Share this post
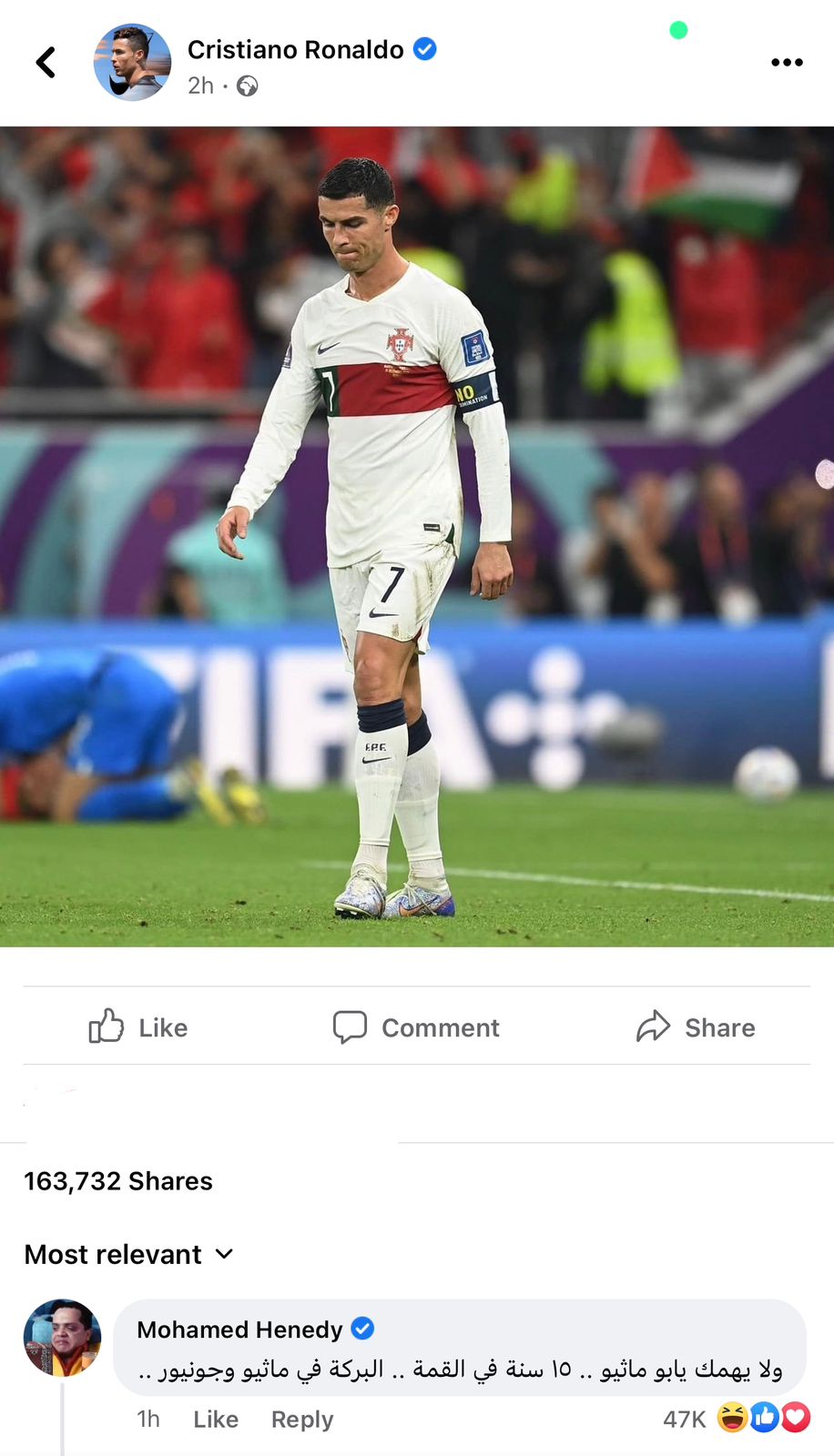 [696, 1027]
